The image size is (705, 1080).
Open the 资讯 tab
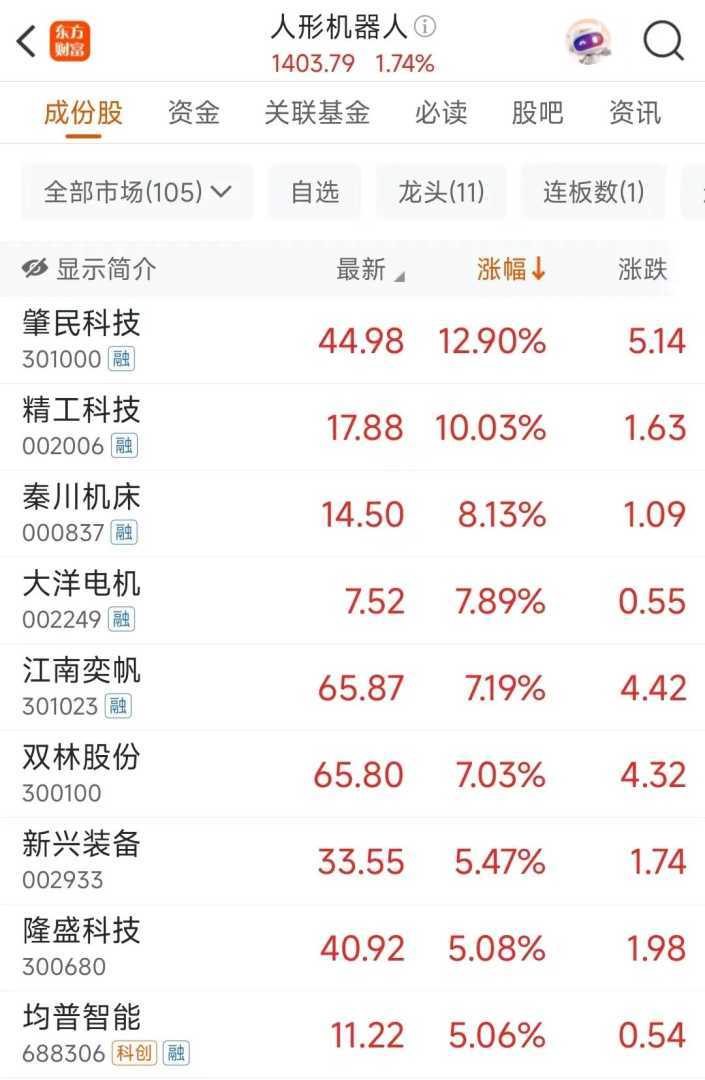point(635,113)
